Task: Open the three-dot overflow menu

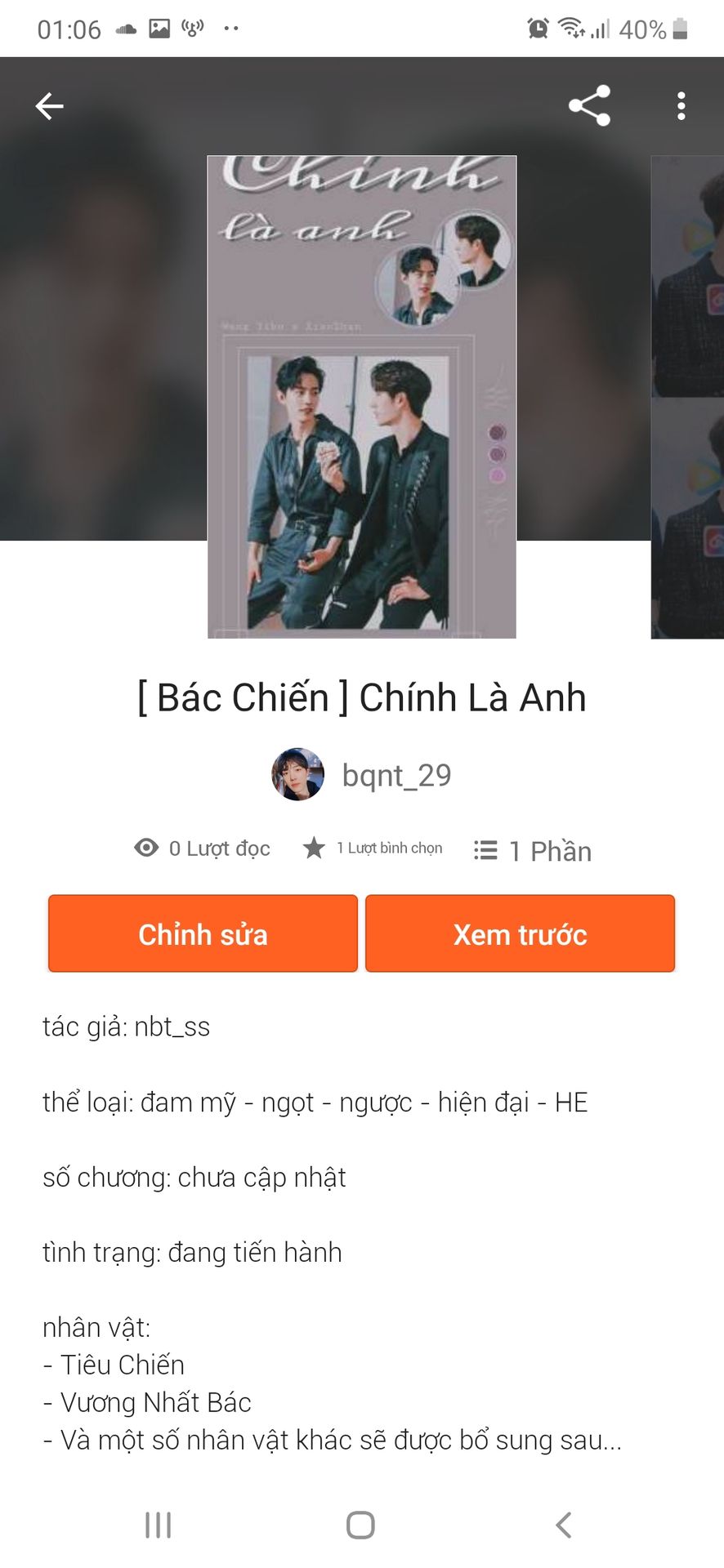Action: point(681,106)
